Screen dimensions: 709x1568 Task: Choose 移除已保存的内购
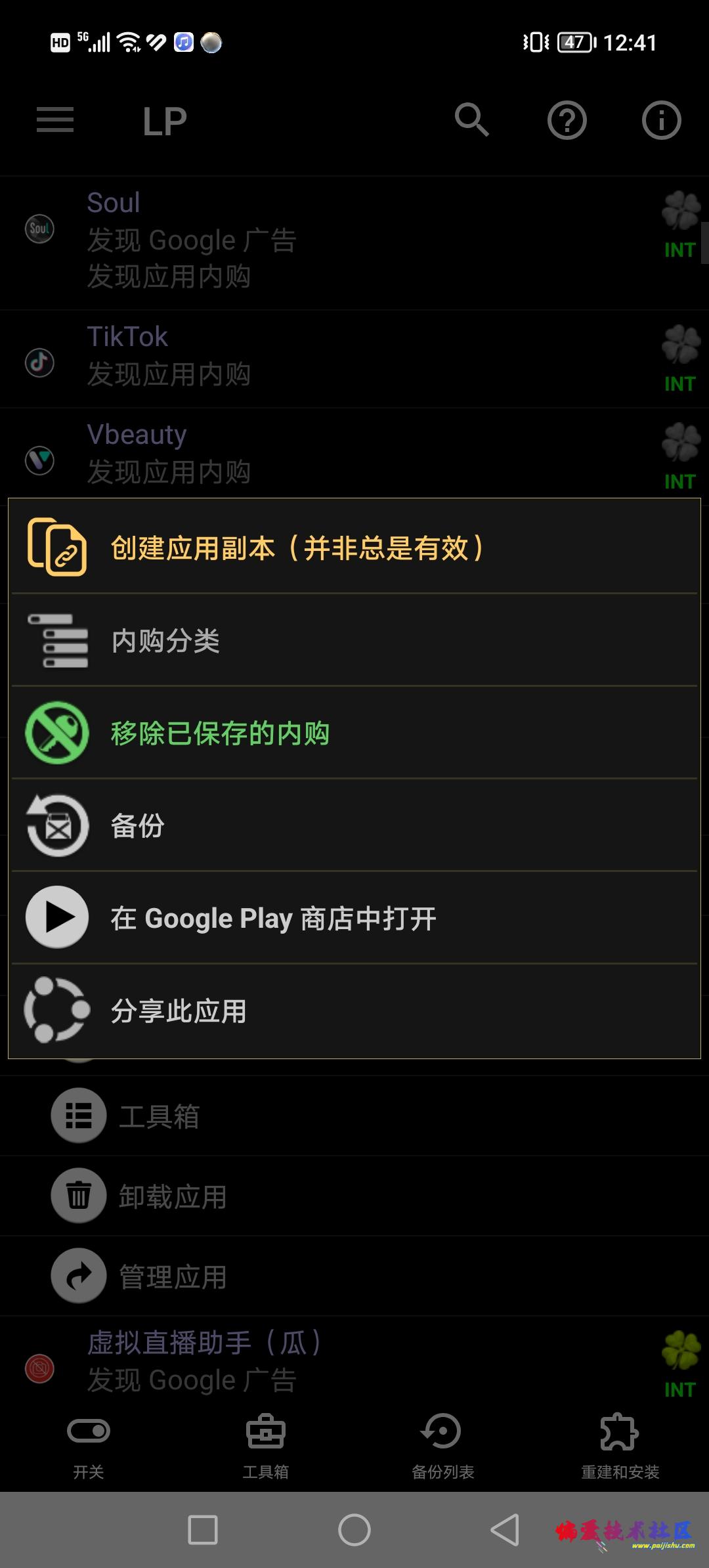354,733
